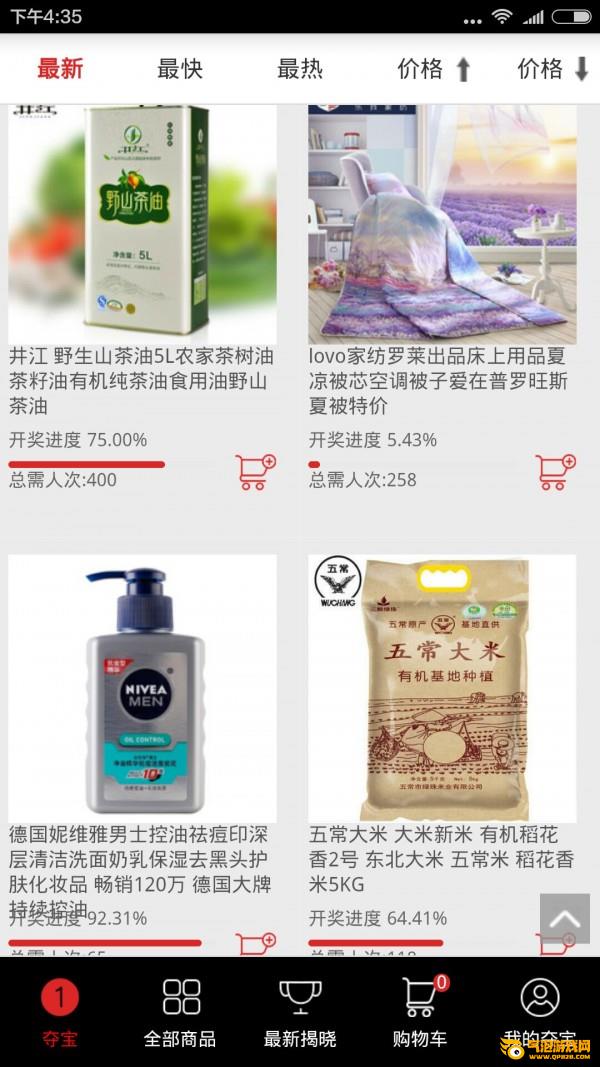600x1067 pixels.
Task: Open the lovo家纺夏凉被 product
Action: click(x=442, y=225)
